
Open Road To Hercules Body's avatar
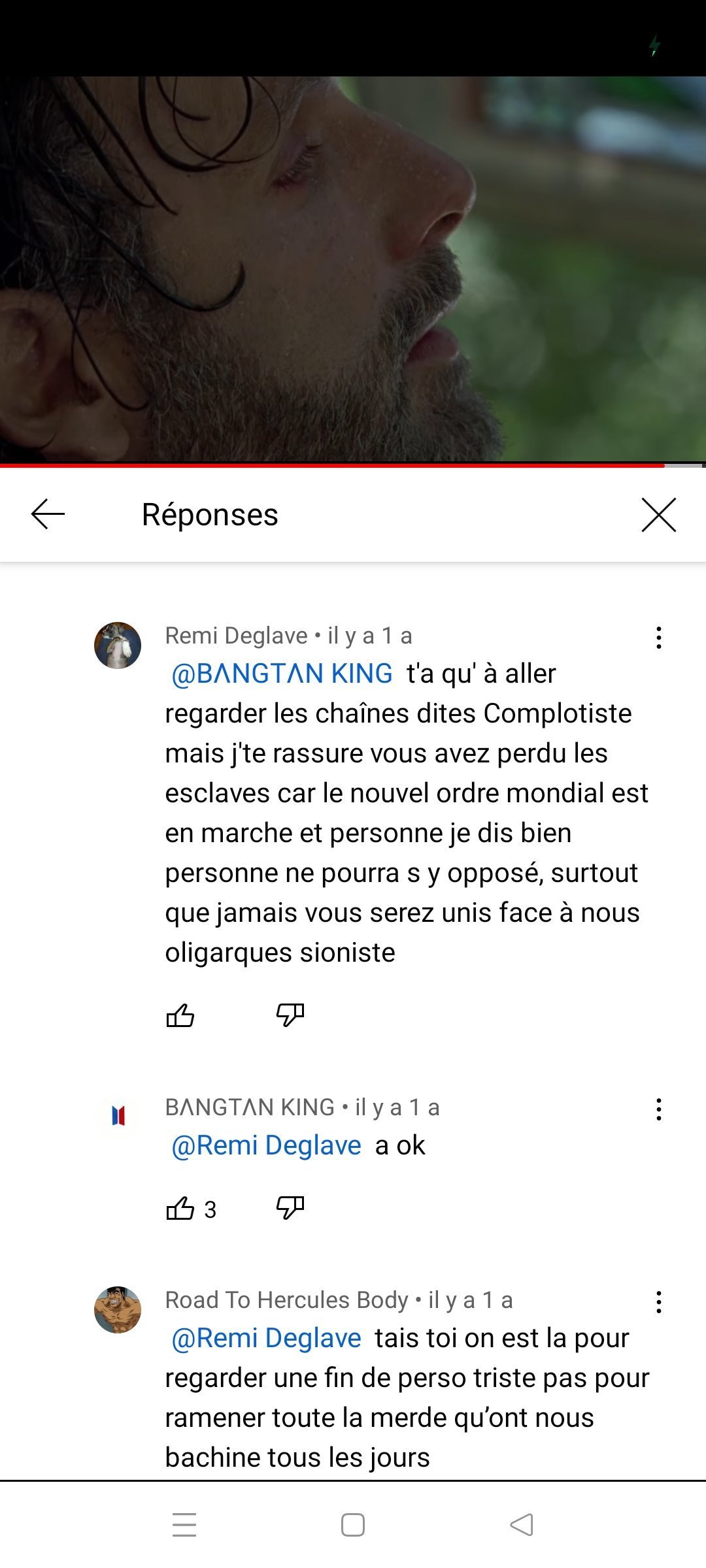click(118, 1310)
